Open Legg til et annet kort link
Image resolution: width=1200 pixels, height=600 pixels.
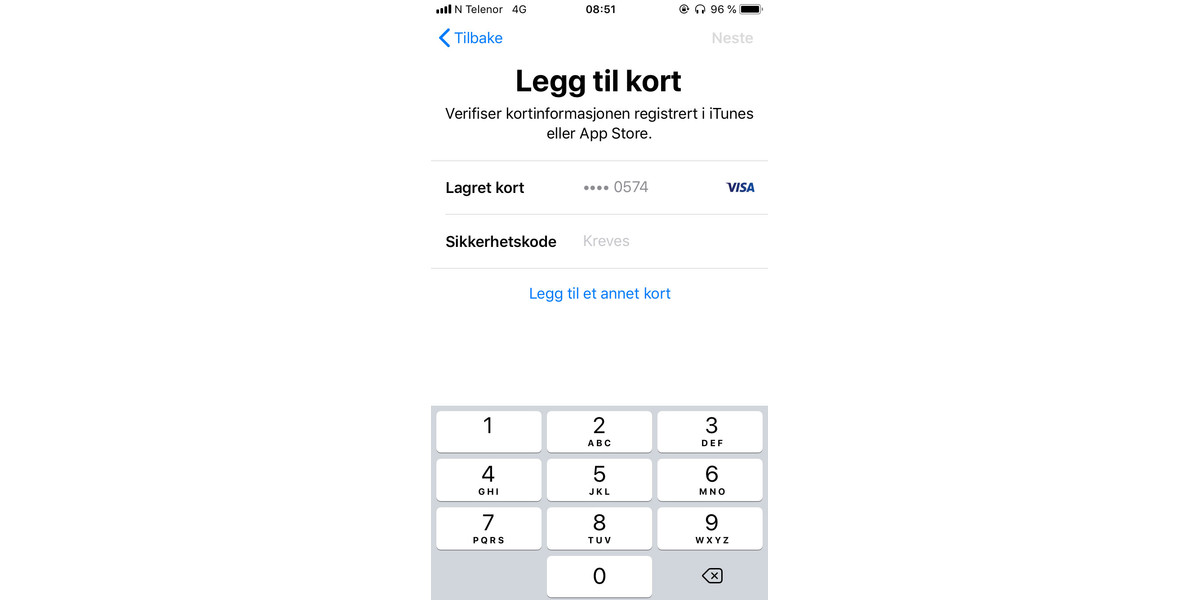click(599, 293)
